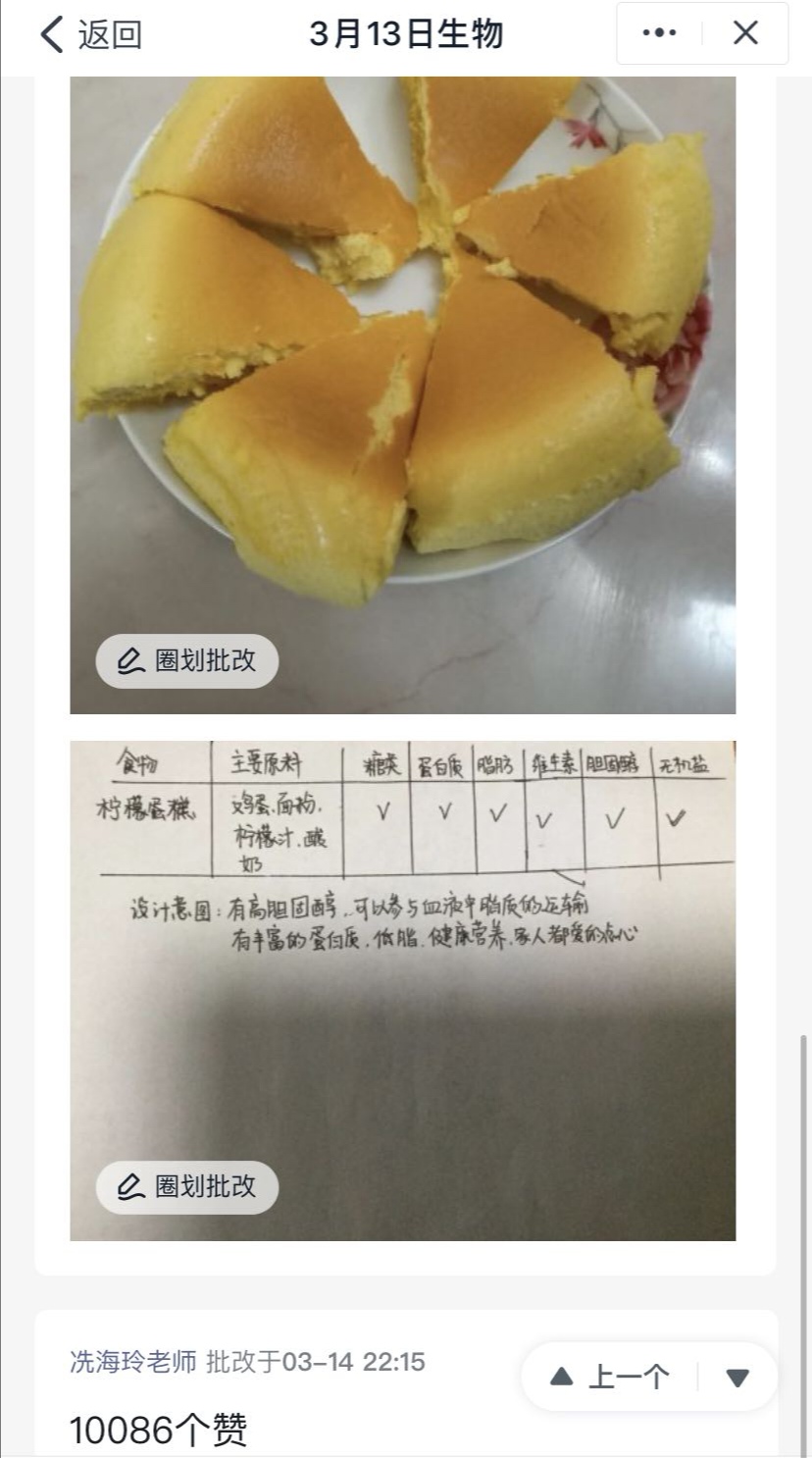Go back using the 返回 arrow
Screen dimensions: 812x1458
(90, 34)
